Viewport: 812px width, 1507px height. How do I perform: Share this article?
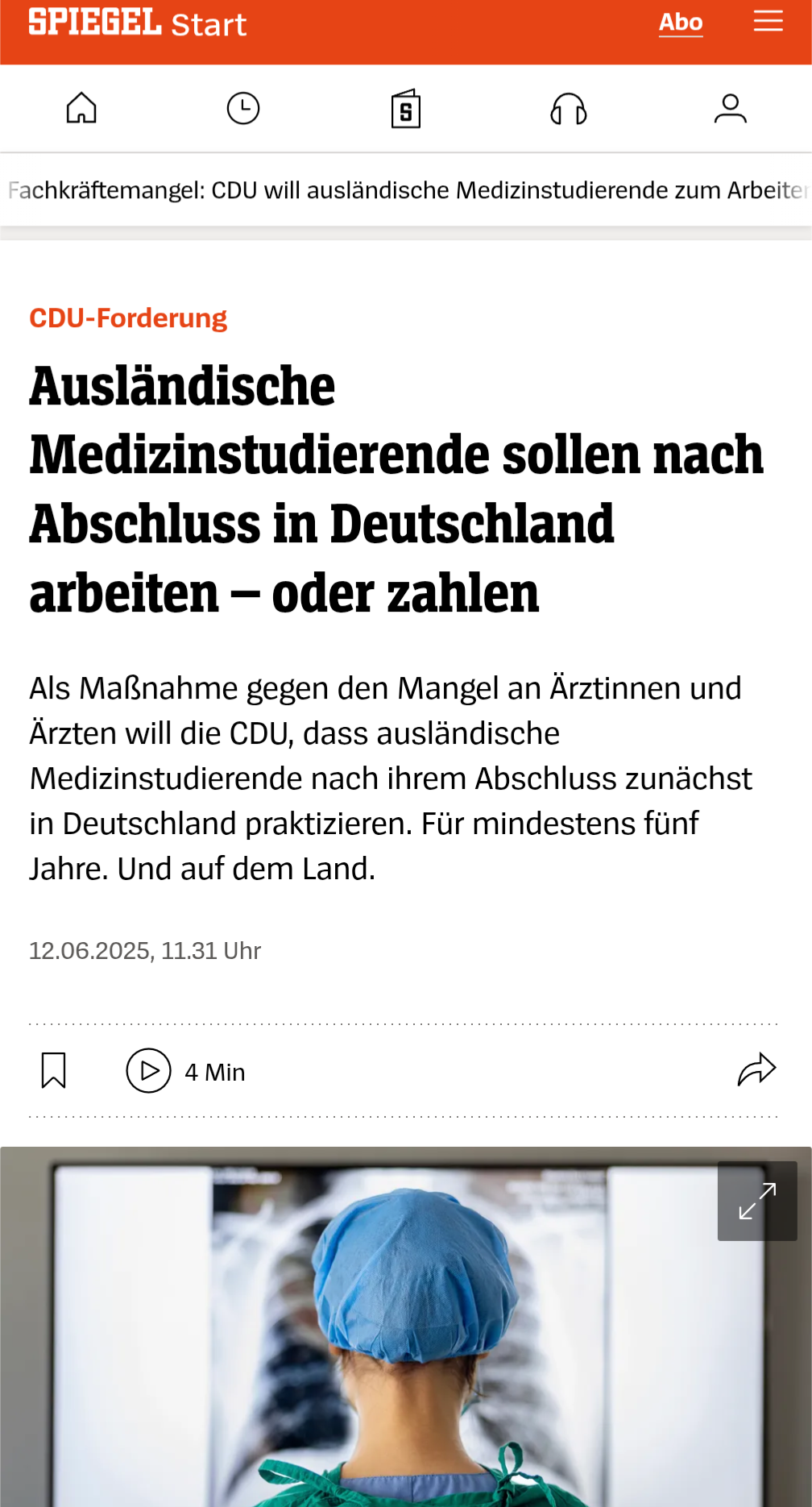(x=756, y=1070)
